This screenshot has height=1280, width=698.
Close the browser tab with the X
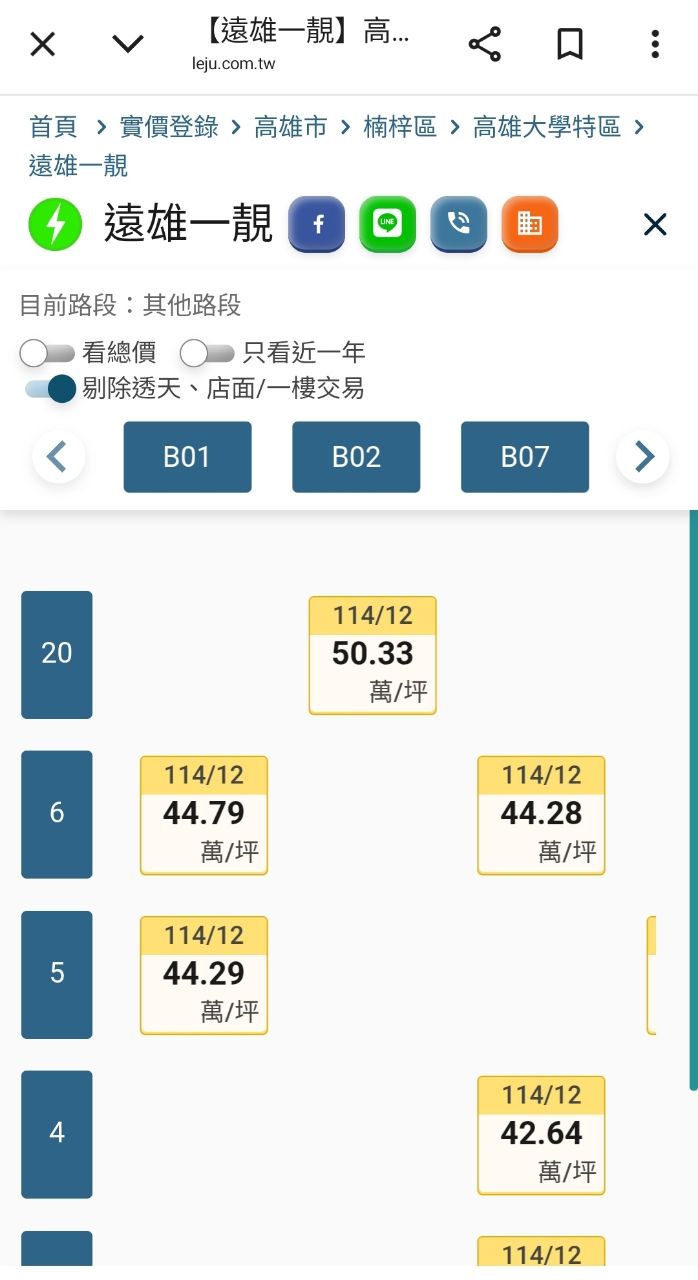click(42, 44)
